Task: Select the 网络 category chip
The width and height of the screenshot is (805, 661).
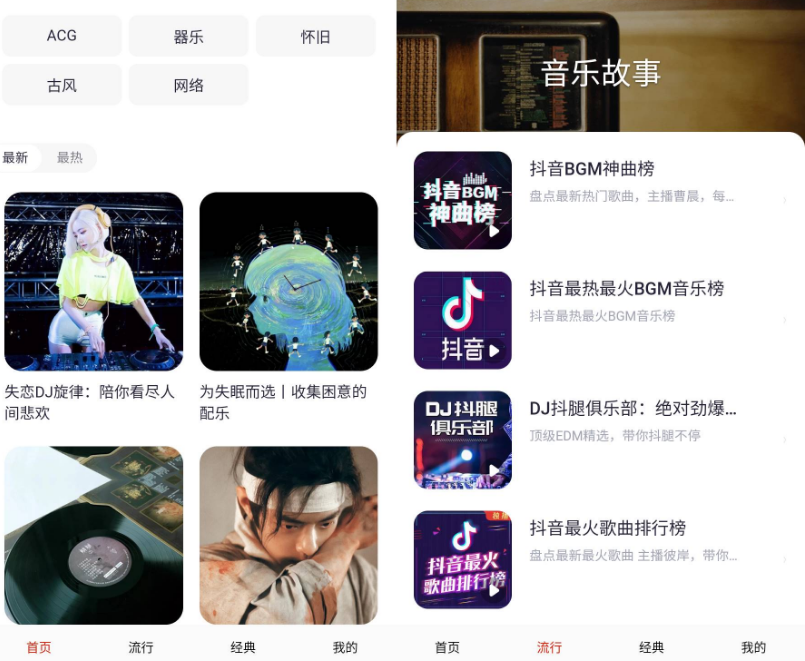Action: (x=189, y=85)
